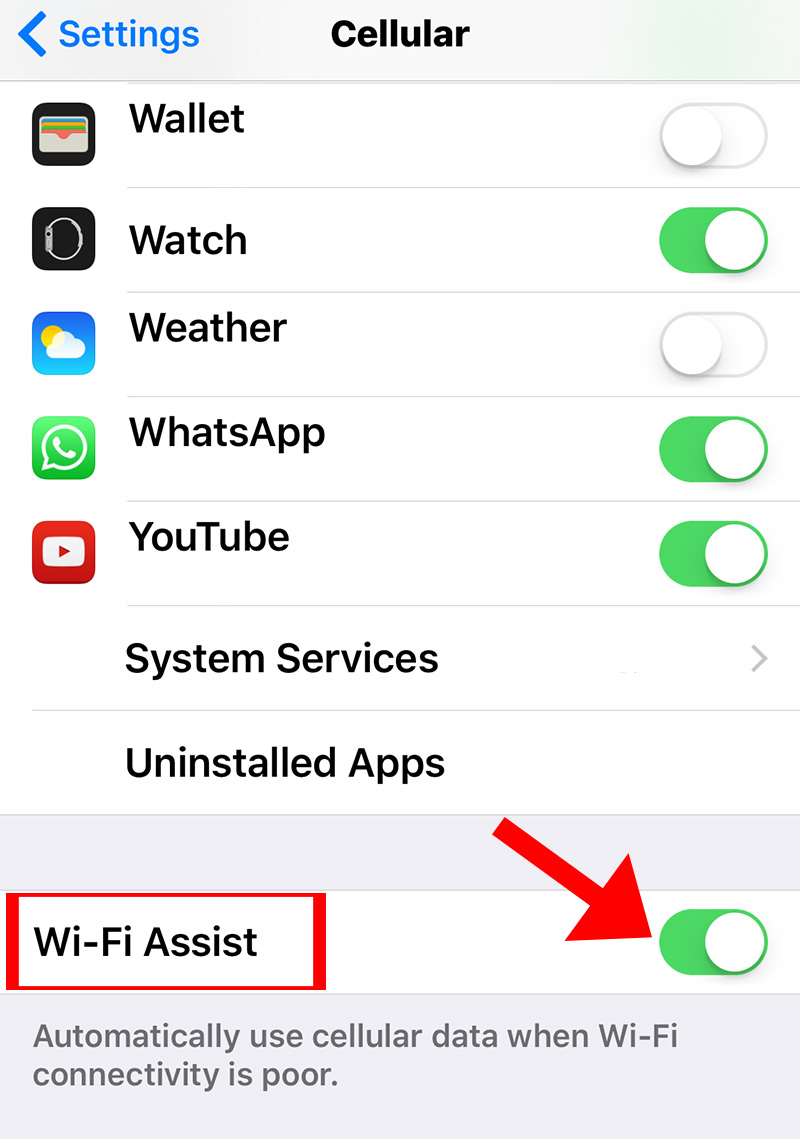Go back to Settings
Image resolution: width=800 pixels, height=1139 pixels.
point(110,35)
